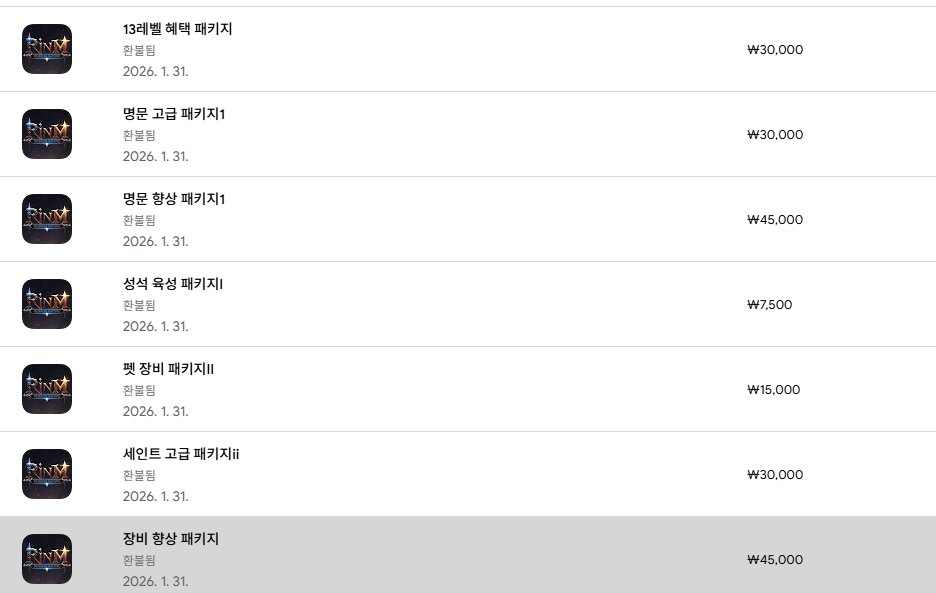Viewport: 936px width, 593px height.
Task: Open the 성석 육성 패키지I refund record
Action: (173, 284)
